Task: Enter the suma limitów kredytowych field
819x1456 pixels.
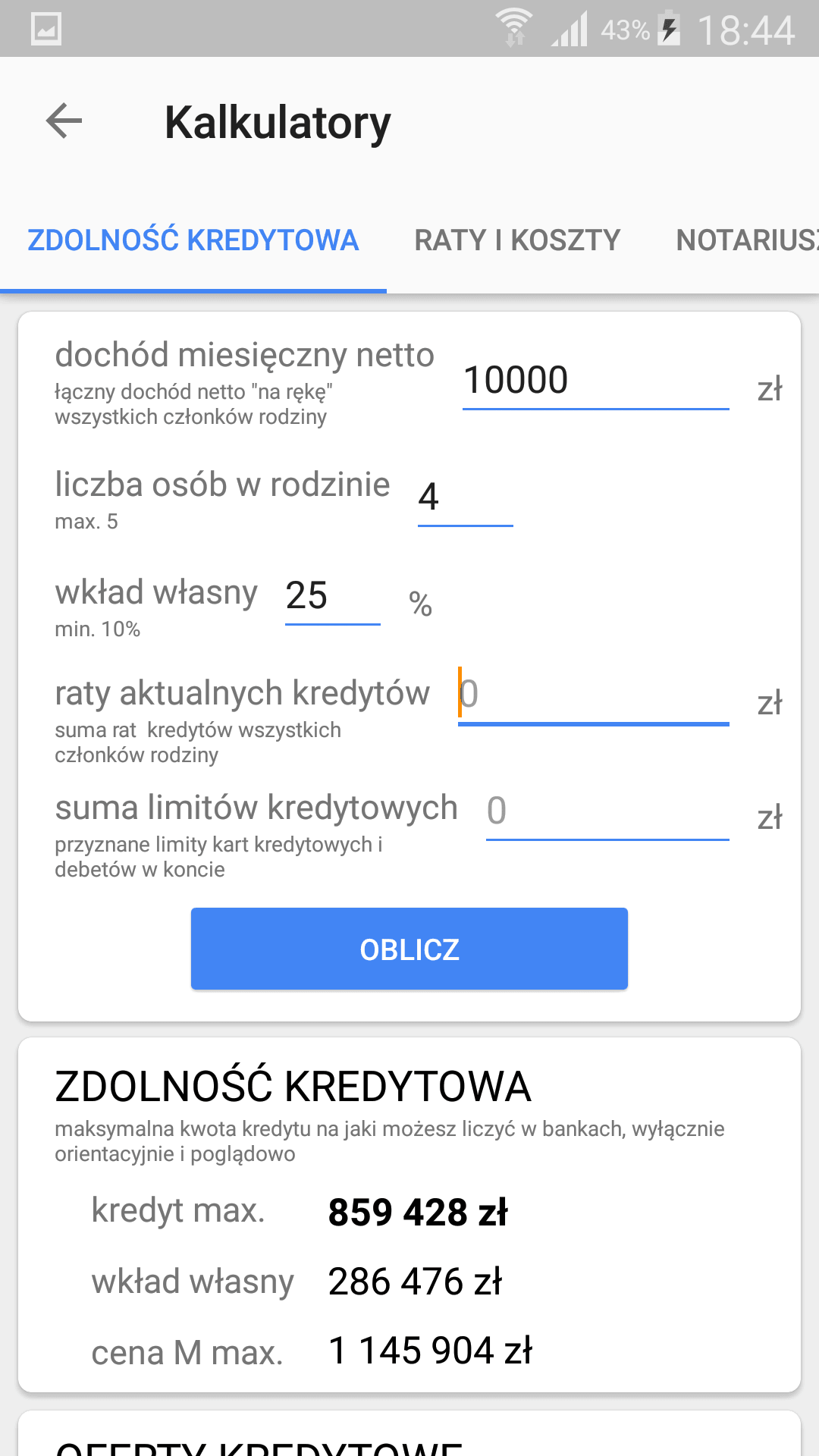Action: 607,811
